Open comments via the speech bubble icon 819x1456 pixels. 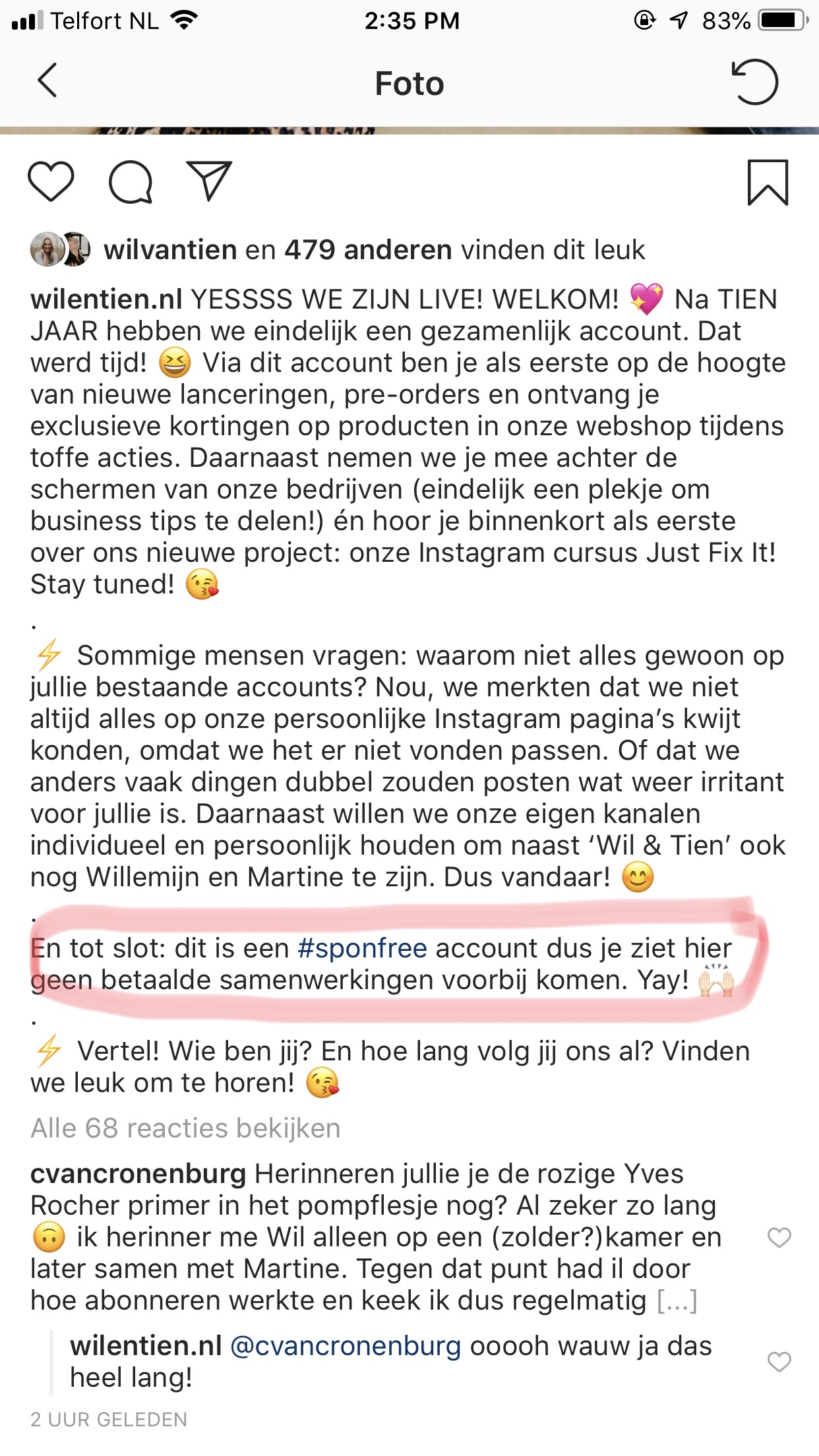[x=131, y=181]
